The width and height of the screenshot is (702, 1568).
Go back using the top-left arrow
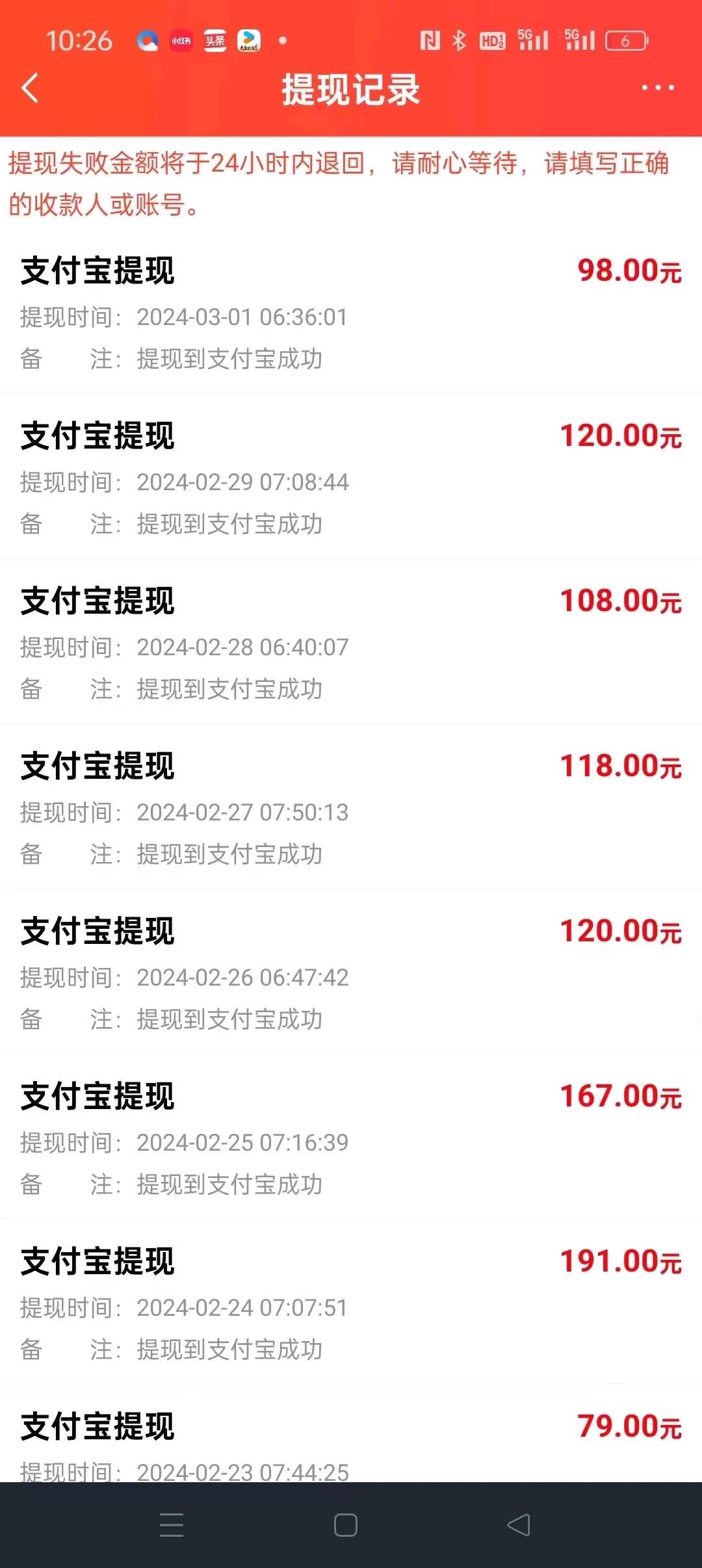[30, 88]
